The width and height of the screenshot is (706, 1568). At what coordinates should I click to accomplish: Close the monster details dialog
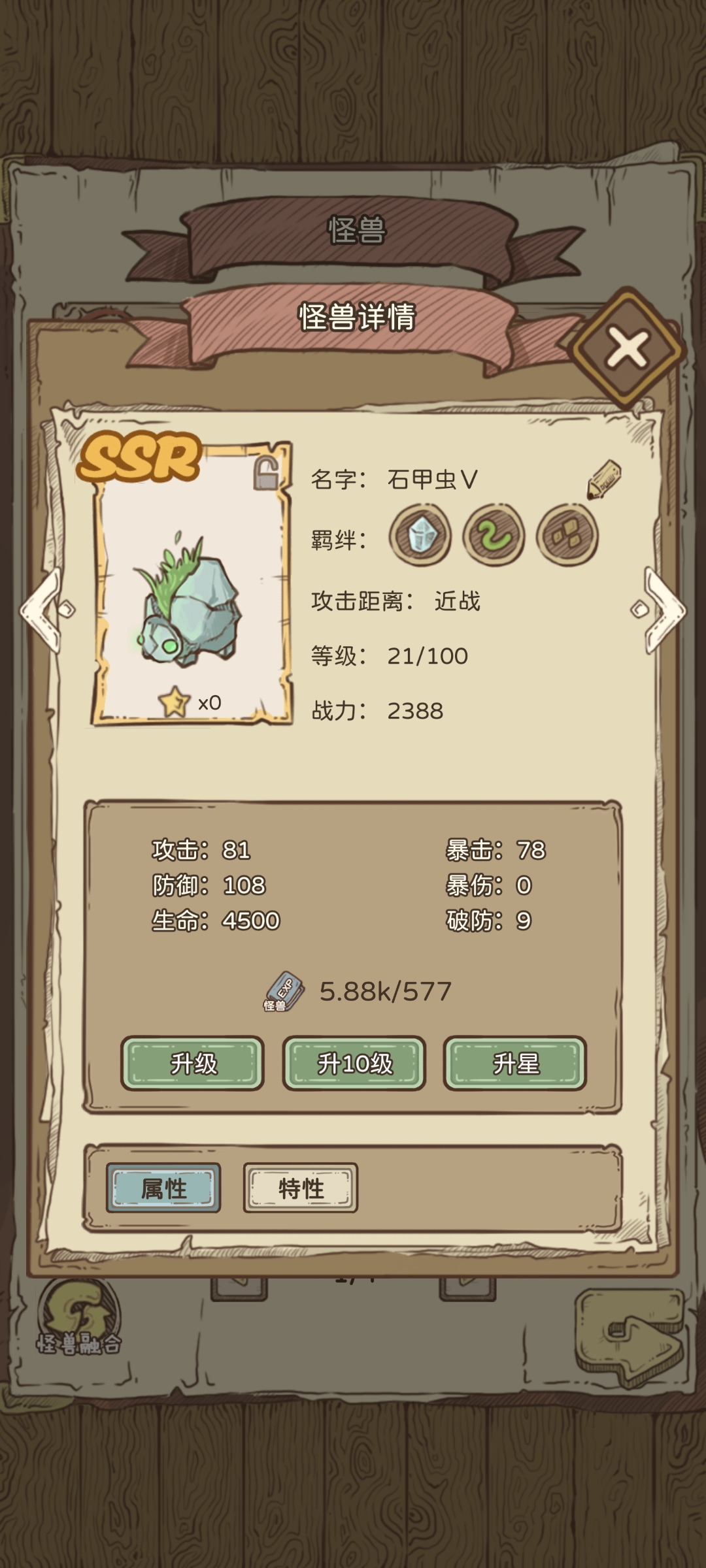[626, 348]
